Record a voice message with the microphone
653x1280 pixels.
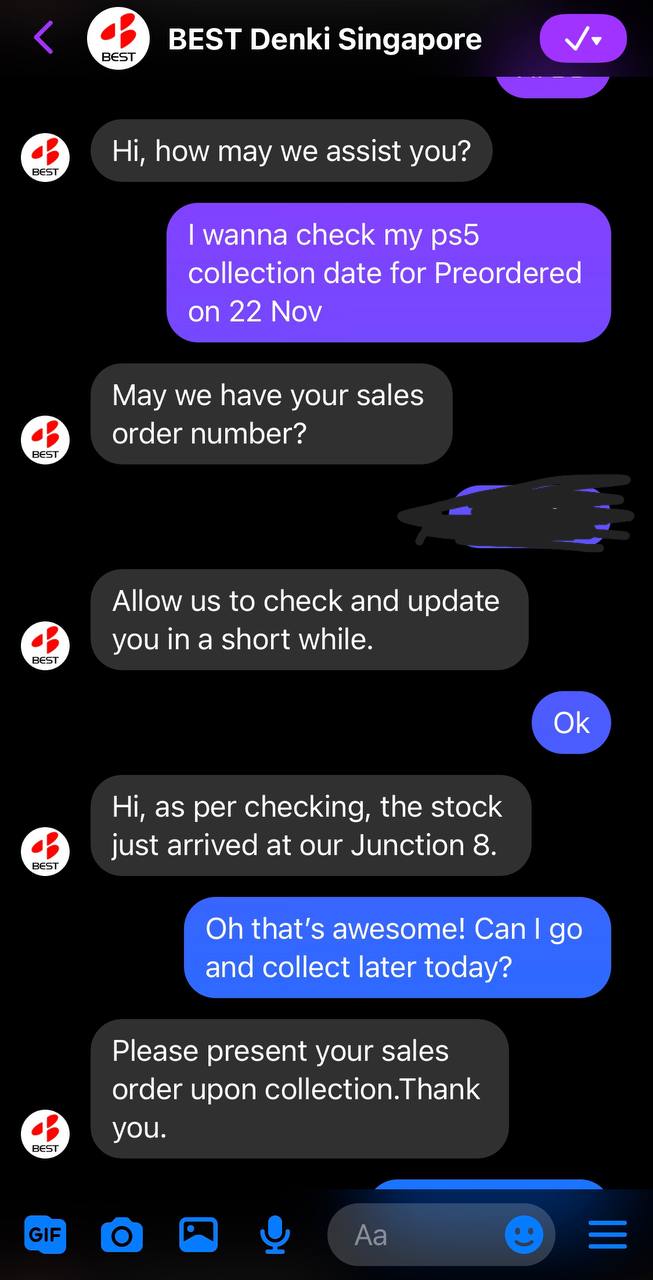click(x=274, y=1236)
